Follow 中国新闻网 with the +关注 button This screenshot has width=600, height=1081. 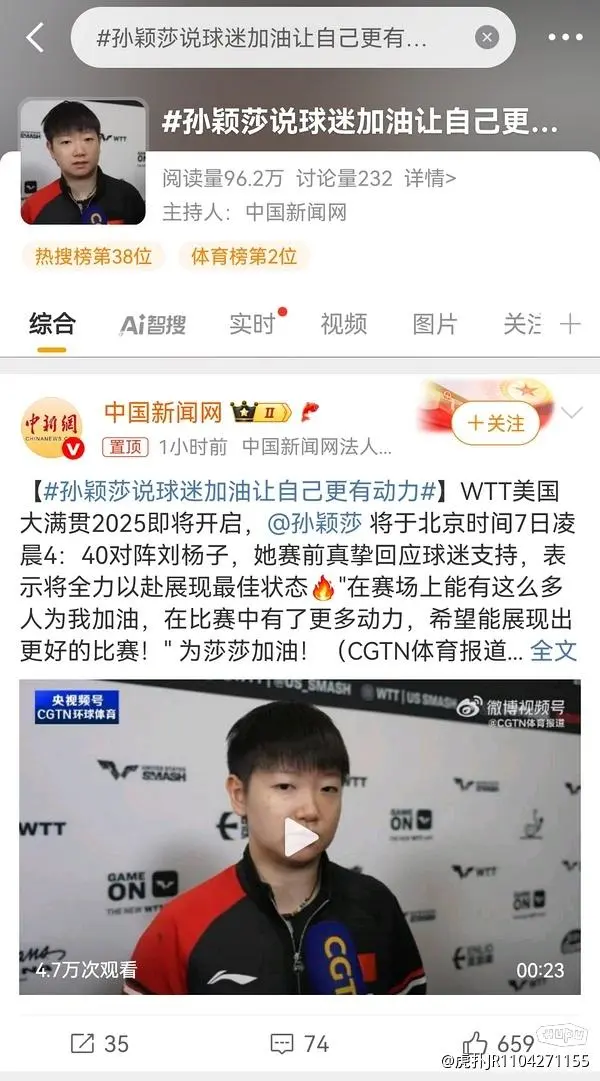pyautogui.click(x=495, y=423)
